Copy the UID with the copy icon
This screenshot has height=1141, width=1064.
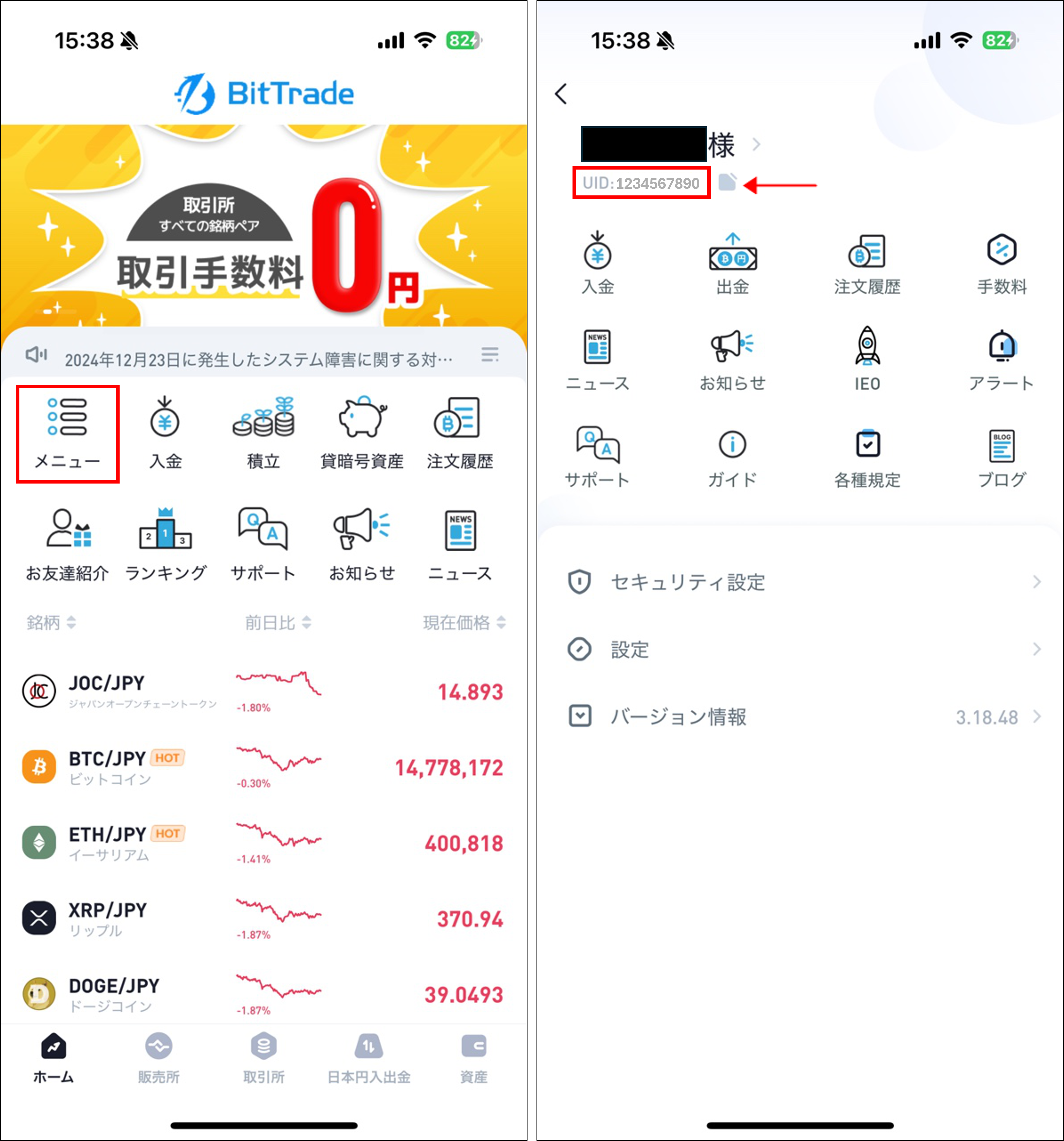(x=727, y=182)
